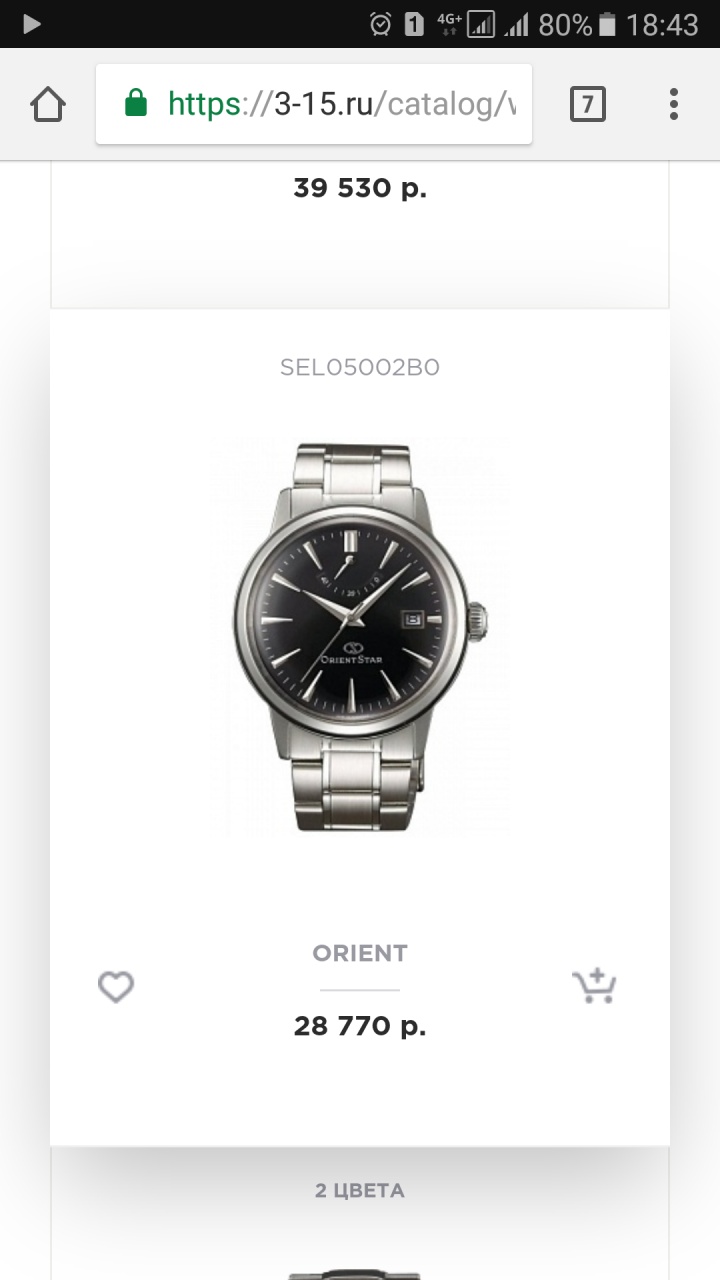Add Orient SEL05002B0 to favorites
The width and height of the screenshot is (720, 1280).
click(x=116, y=987)
